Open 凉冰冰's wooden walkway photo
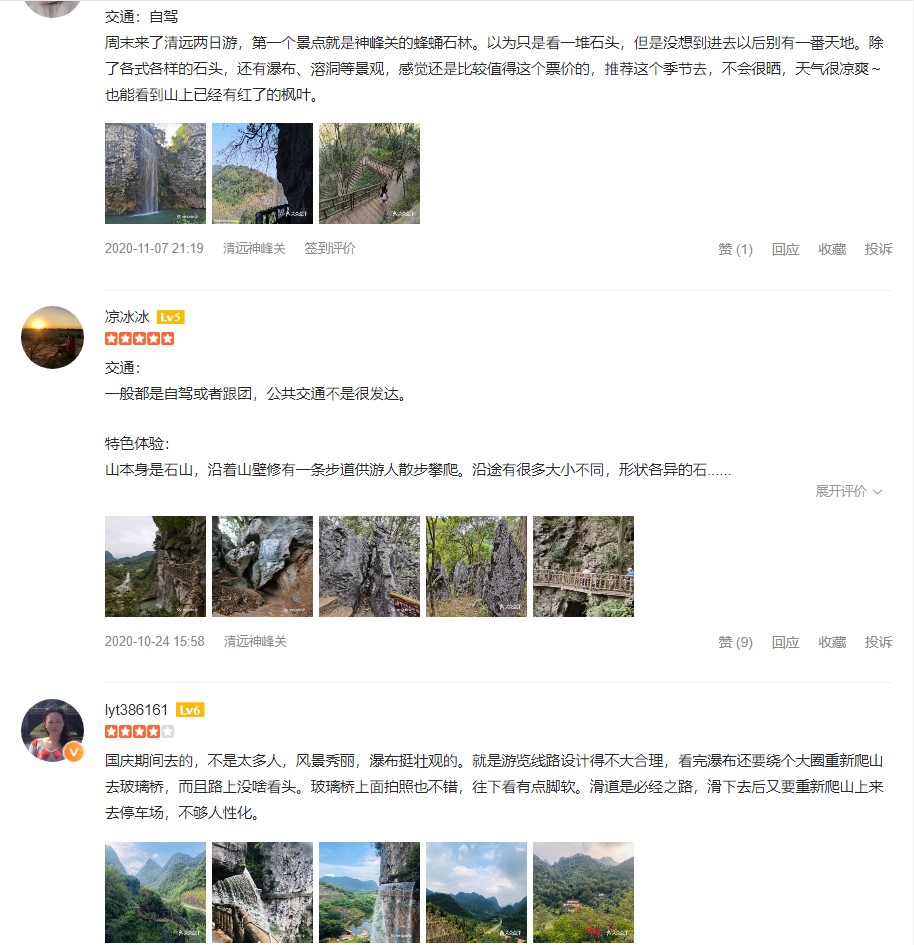Screen dimensions: 914x945 click(583, 566)
